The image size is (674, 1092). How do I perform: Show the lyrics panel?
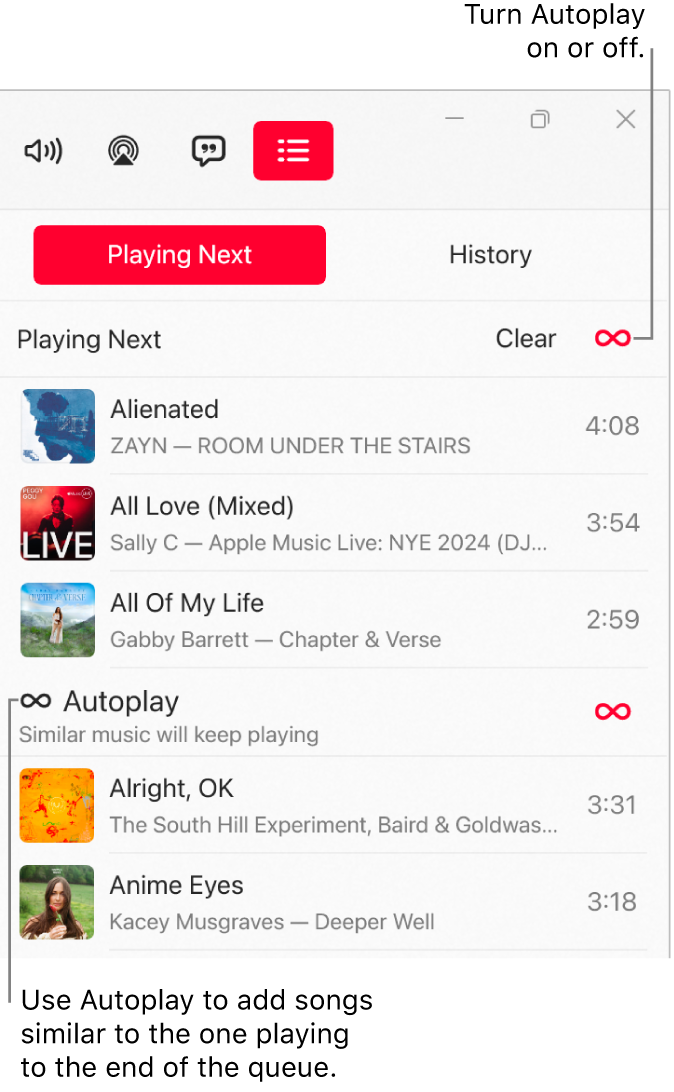pyautogui.click(x=208, y=151)
